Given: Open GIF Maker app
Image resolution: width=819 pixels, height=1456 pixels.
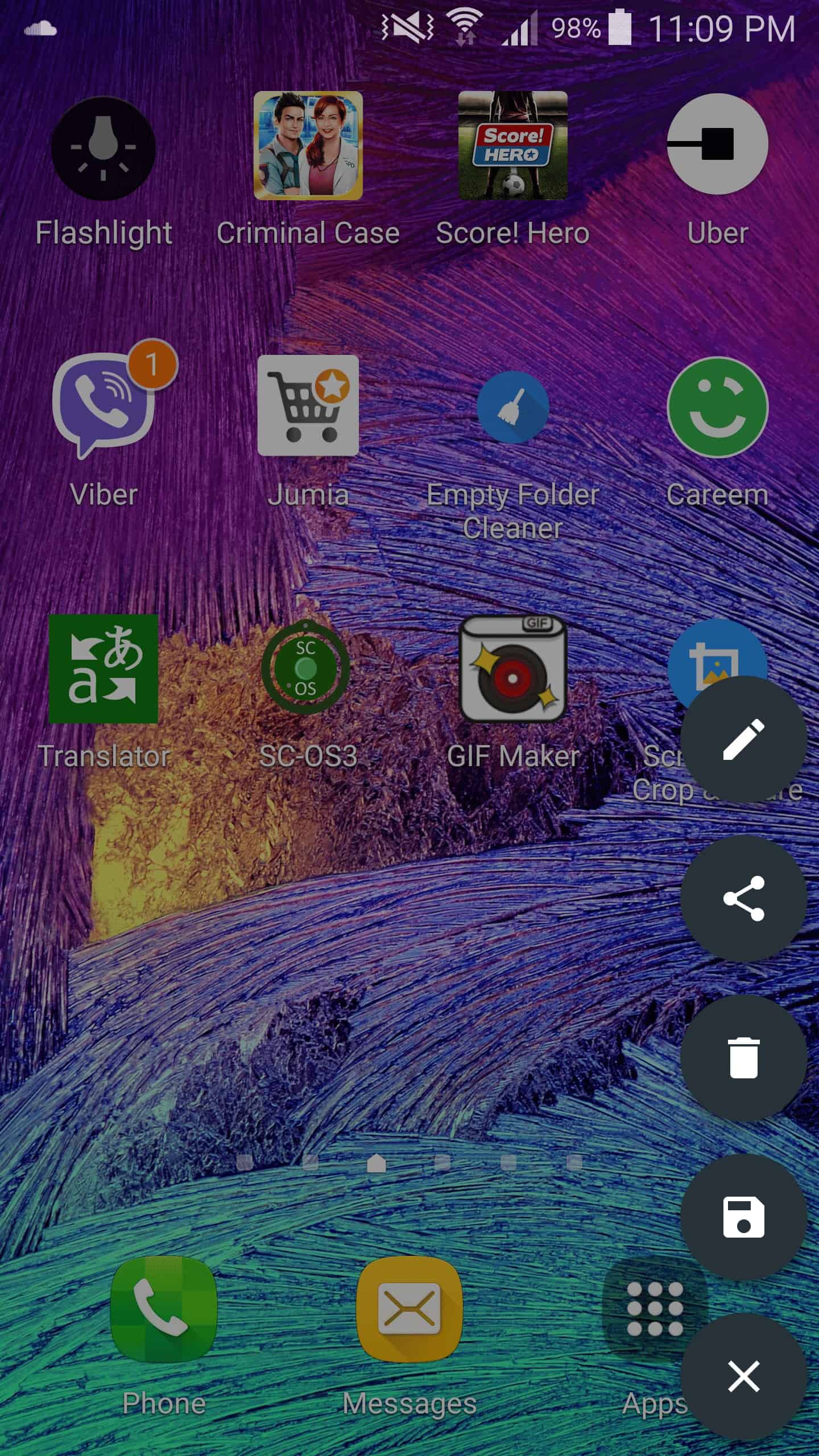Looking at the screenshot, I should point(512,669).
